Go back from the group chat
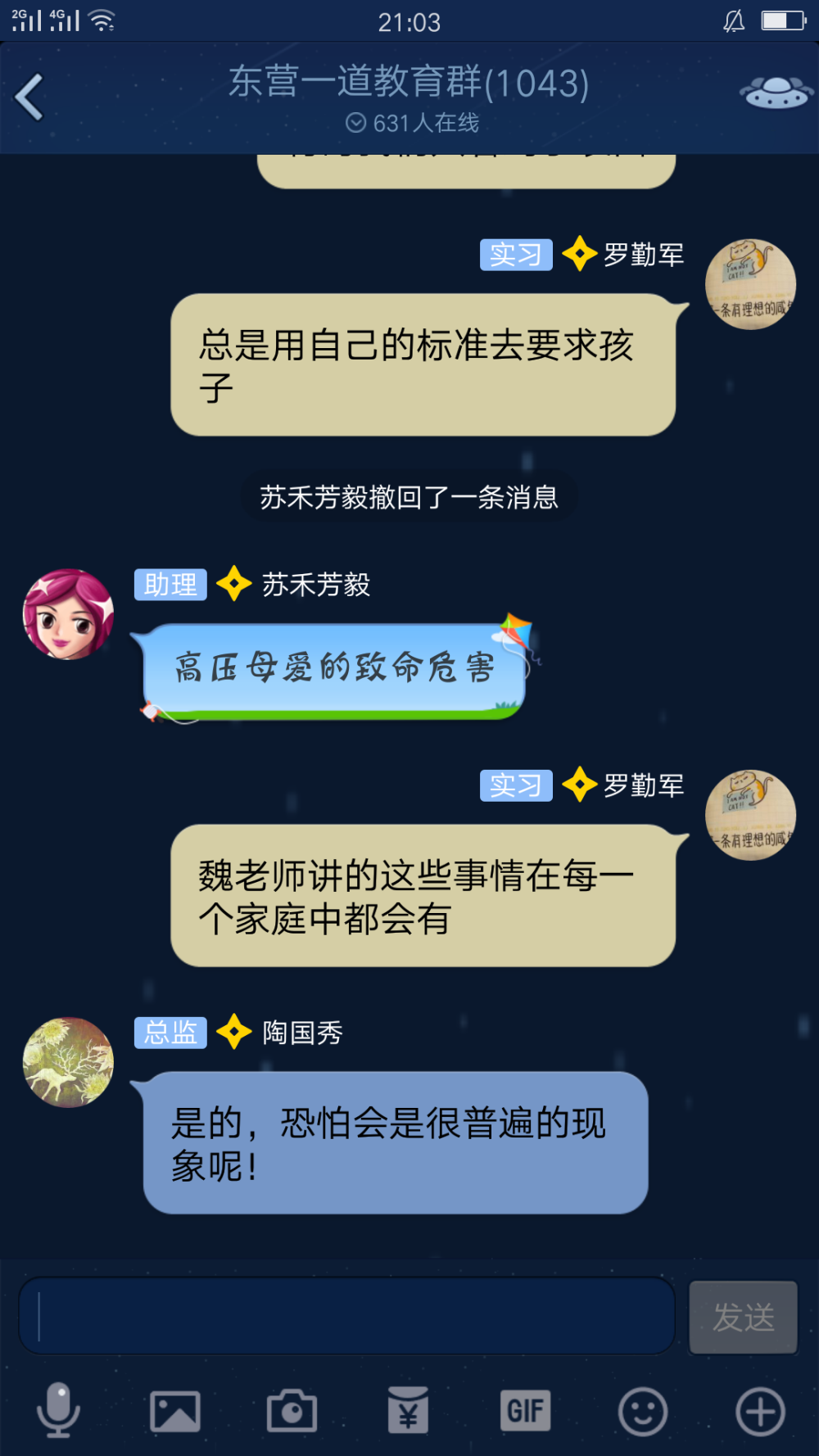The image size is (819, 1456). pos(29,97)
